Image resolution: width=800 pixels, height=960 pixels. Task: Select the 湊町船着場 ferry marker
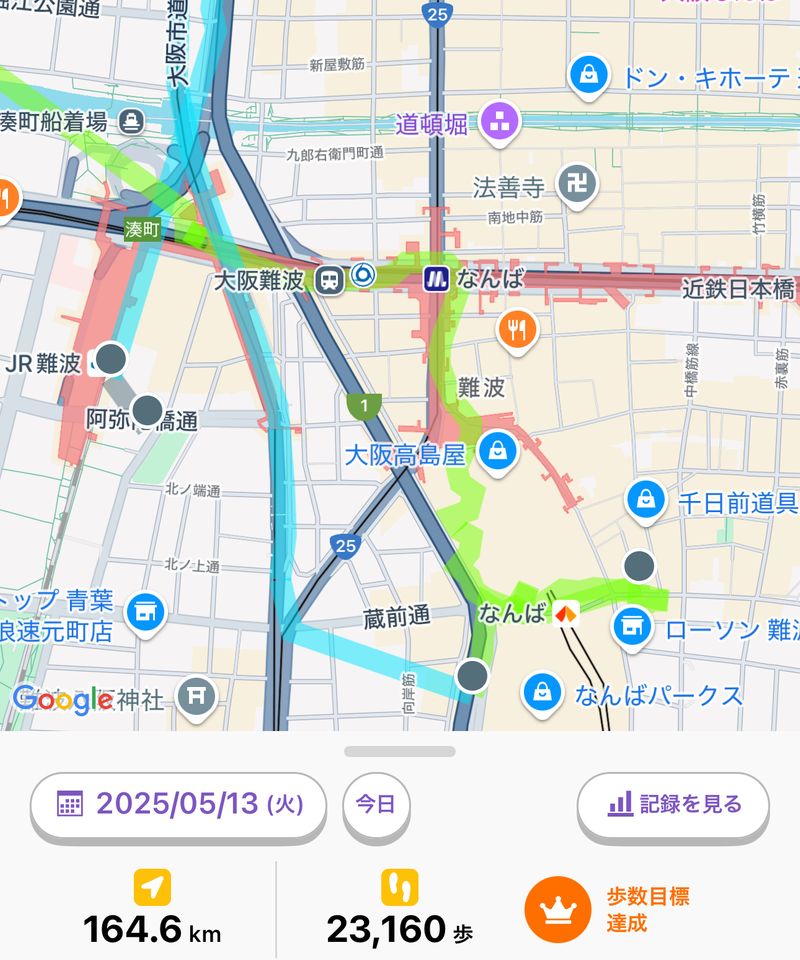click(x=130, y=122)
